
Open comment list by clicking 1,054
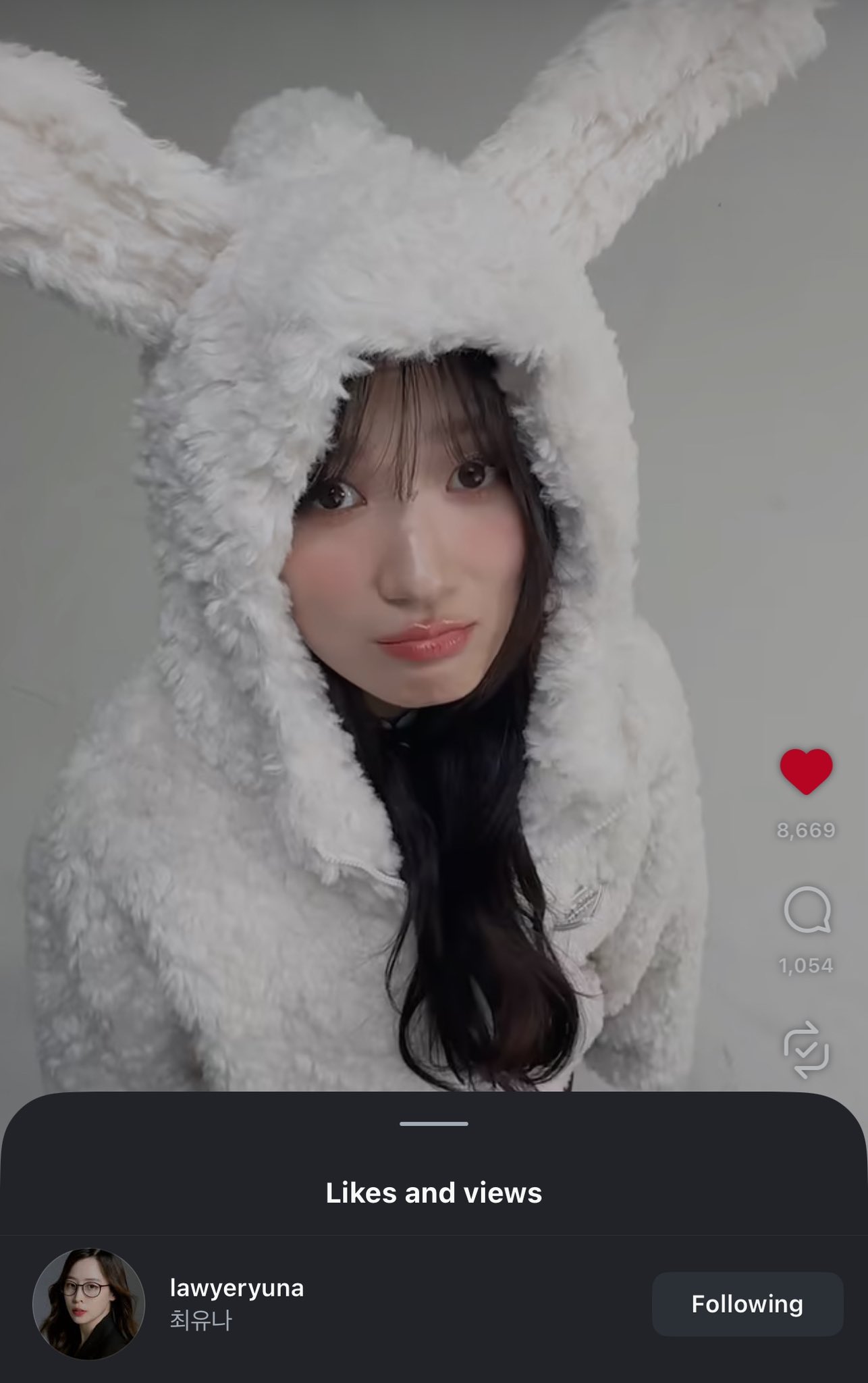point(807,962)
